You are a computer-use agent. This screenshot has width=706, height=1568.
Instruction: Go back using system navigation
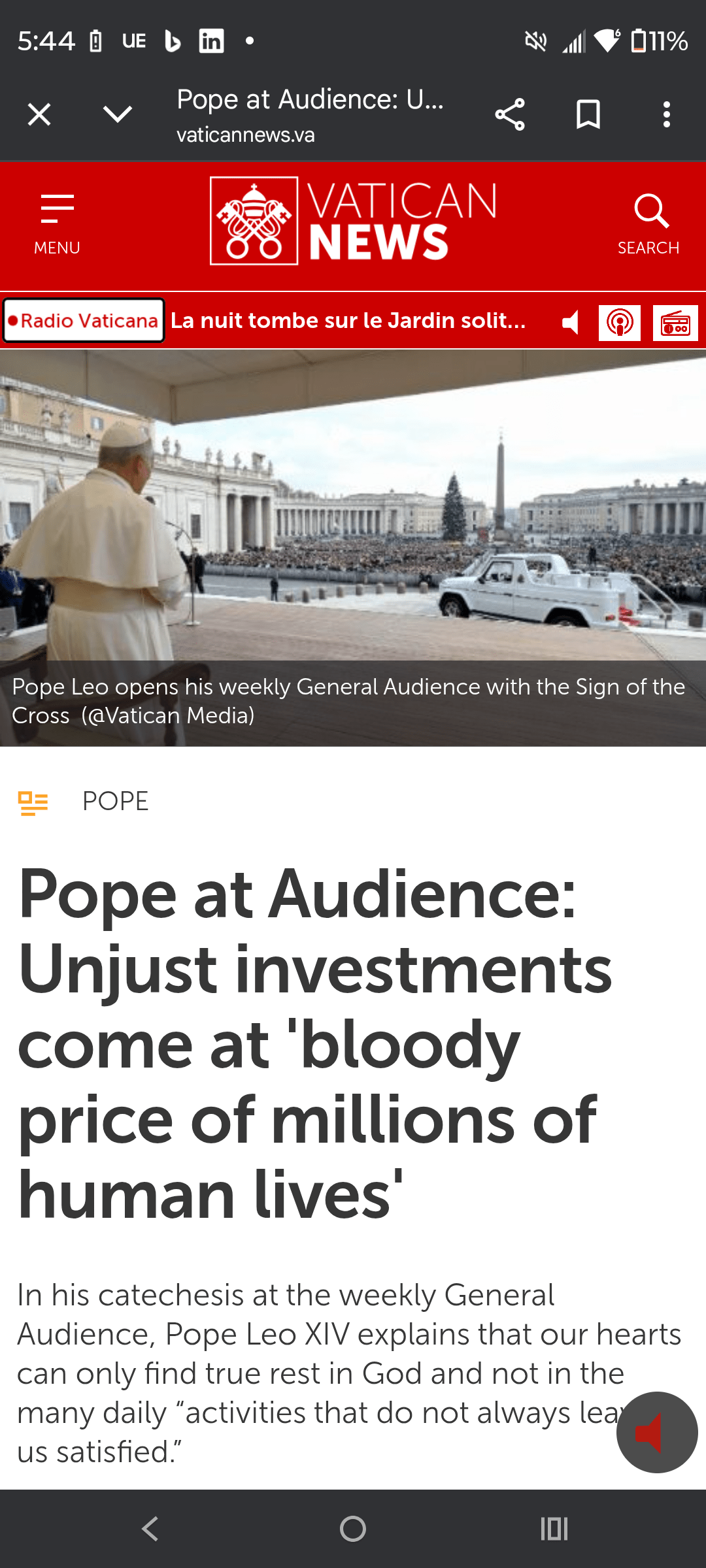[x=150, y=1529]
